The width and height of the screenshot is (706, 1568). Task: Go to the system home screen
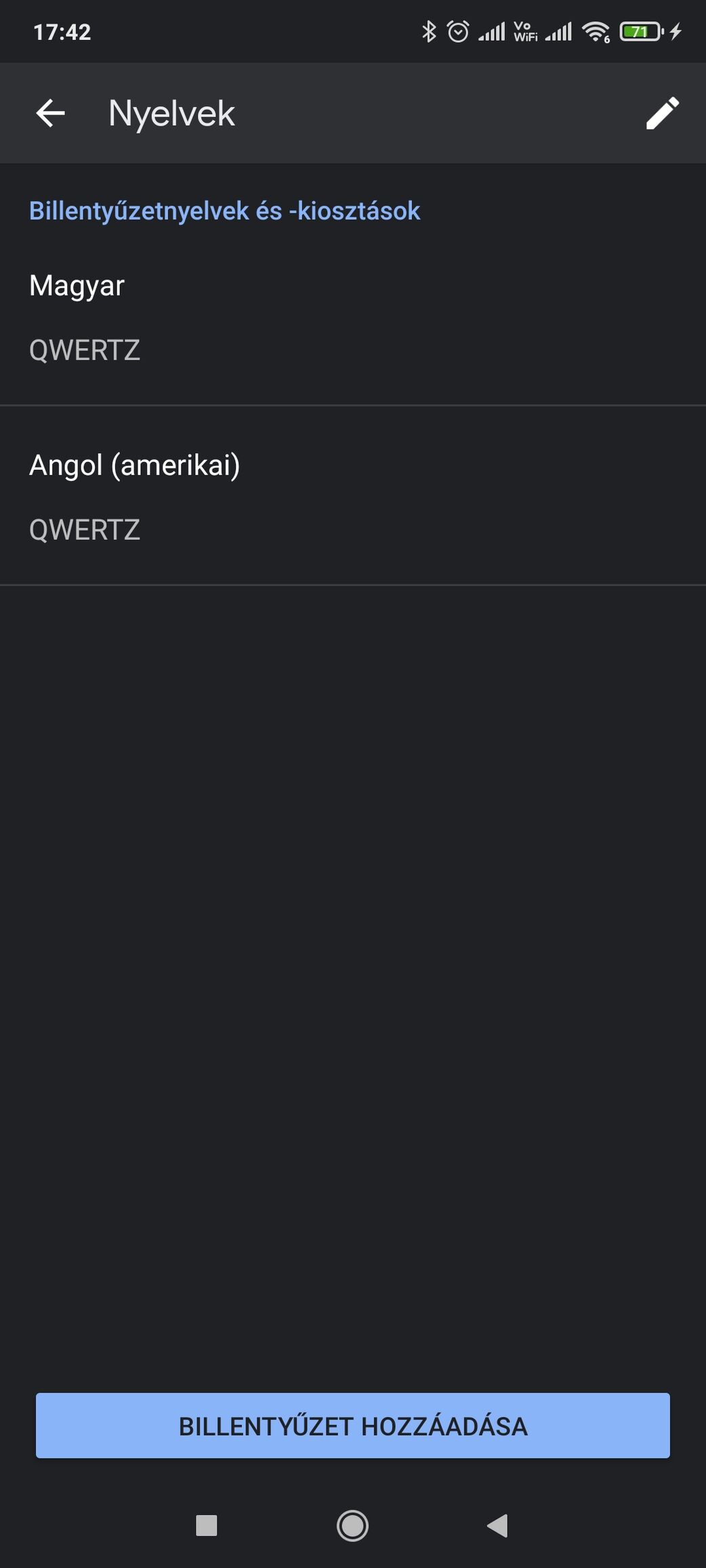pos(352,1526)
